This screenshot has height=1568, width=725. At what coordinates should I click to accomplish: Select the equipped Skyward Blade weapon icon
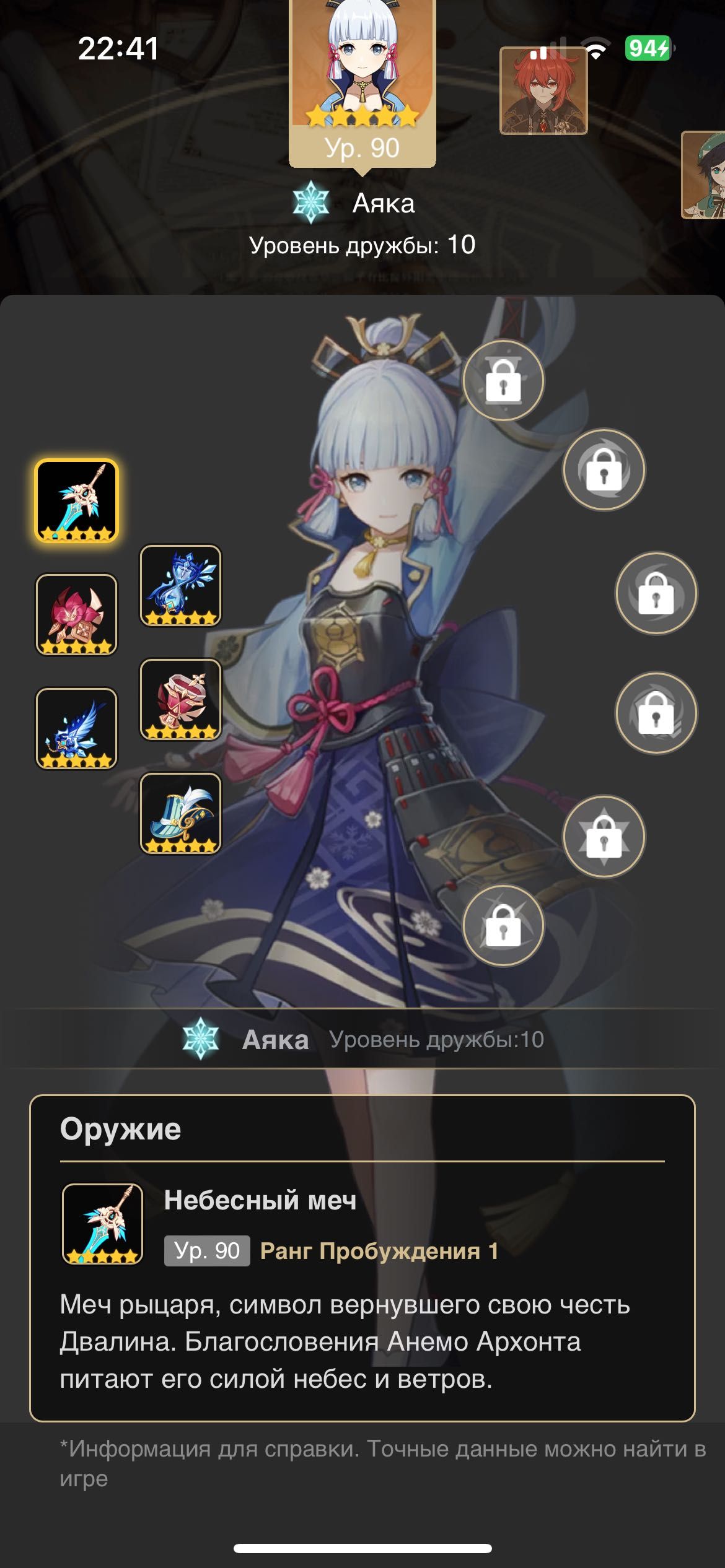click(76, 501)
